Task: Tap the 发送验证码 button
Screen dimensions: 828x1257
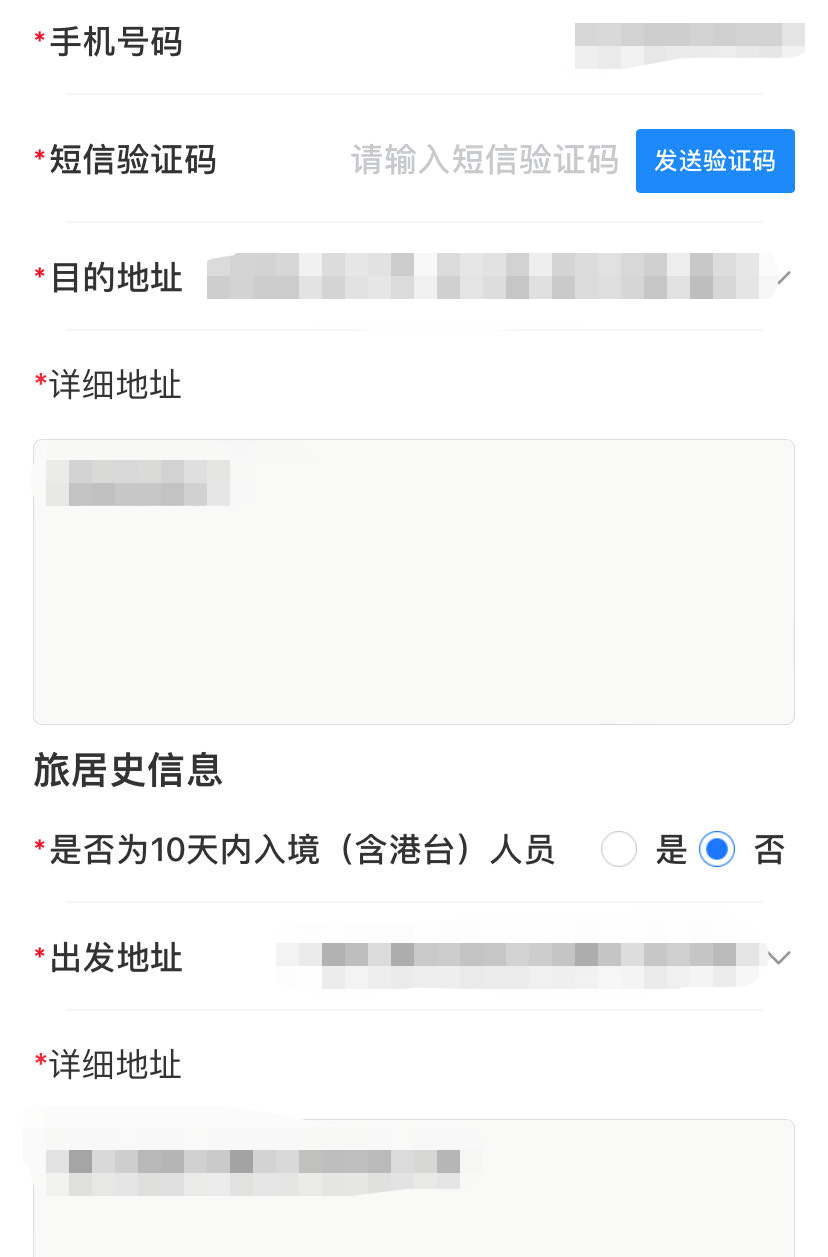Action: tap(715, 161)
